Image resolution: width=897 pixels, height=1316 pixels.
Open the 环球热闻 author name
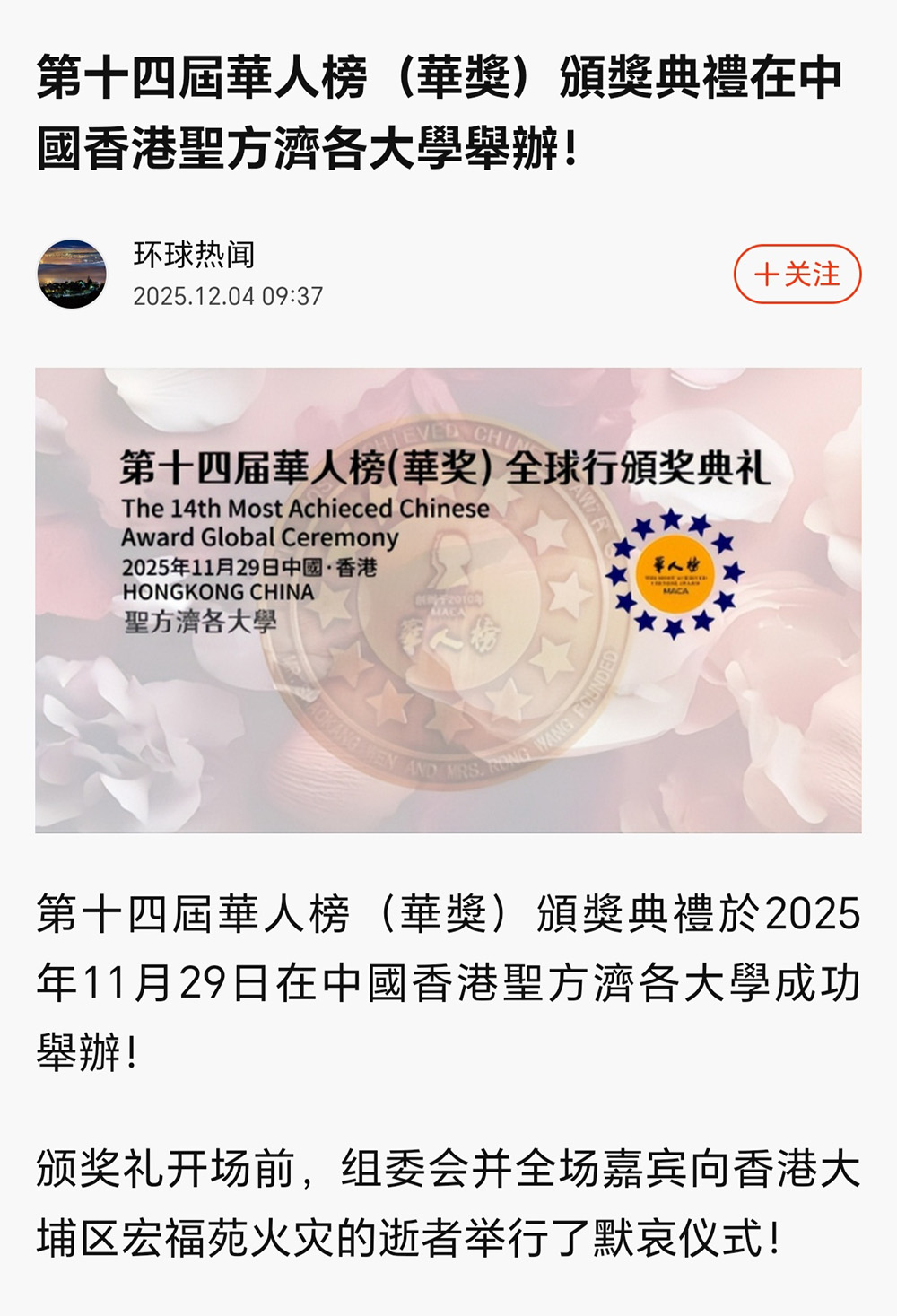click(194, 255)
